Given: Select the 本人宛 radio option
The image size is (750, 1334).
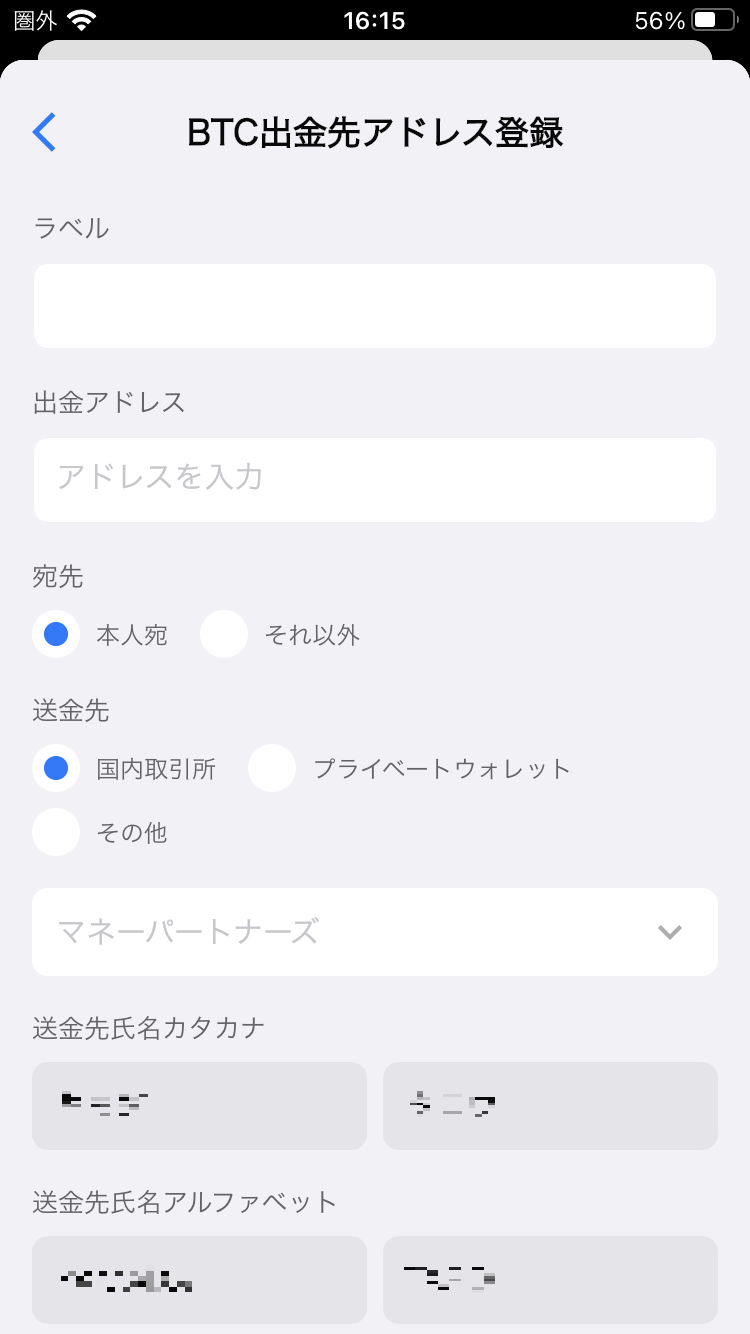Looking at the screenshot, I should point(56,634).
